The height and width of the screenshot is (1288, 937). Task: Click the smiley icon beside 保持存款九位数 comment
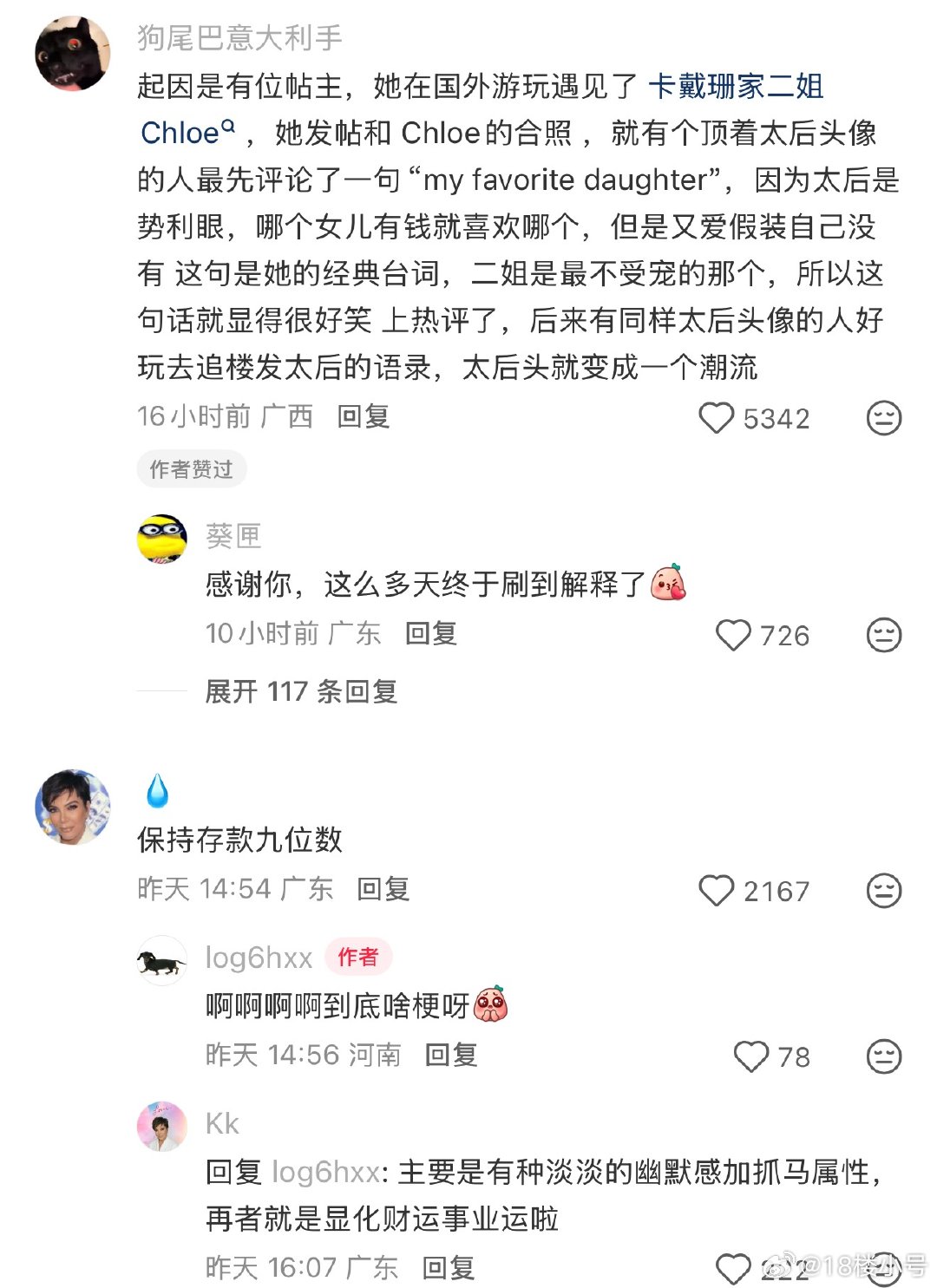[x=883, y=891]
